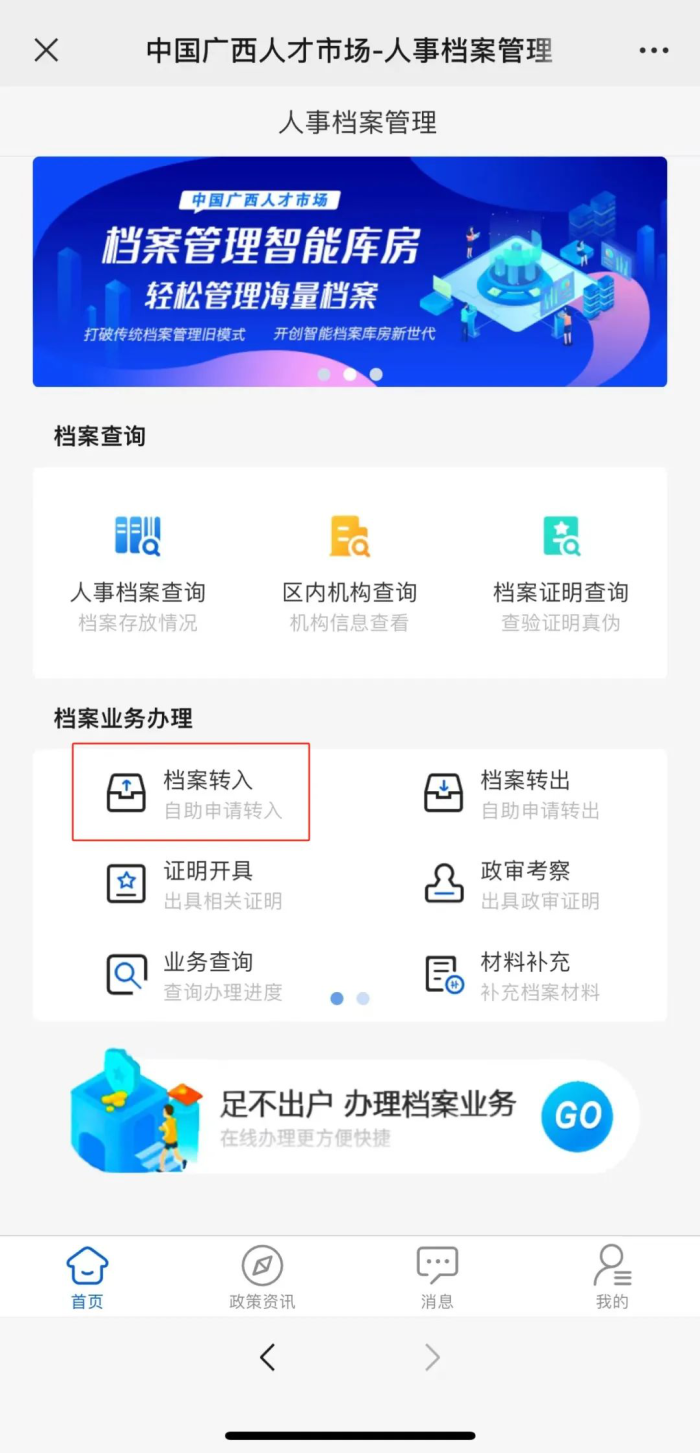Switch to the 政策资讯 tab
Viewport: 700px width, 1453px height.
click(262, 1277)
